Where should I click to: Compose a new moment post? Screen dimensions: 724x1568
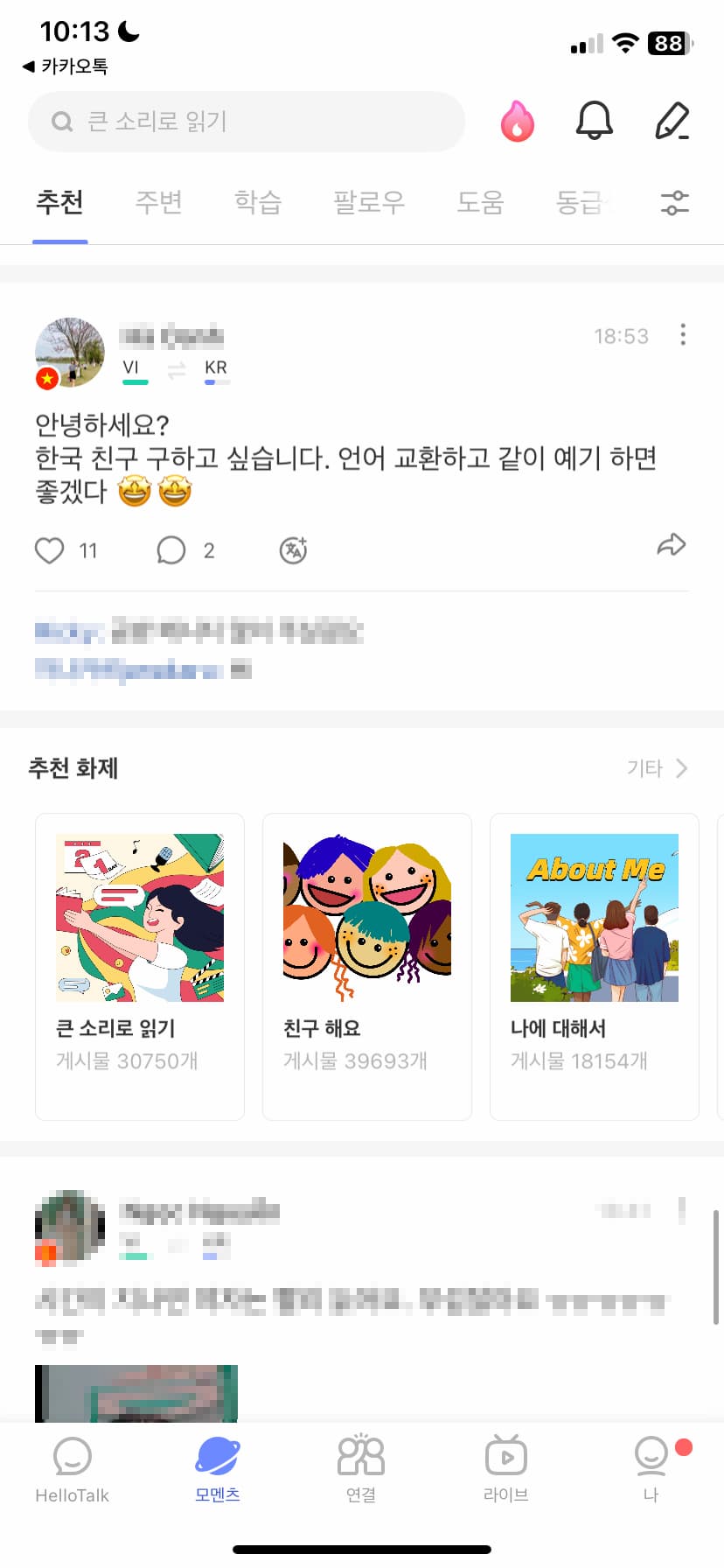(x=672, y=121)
